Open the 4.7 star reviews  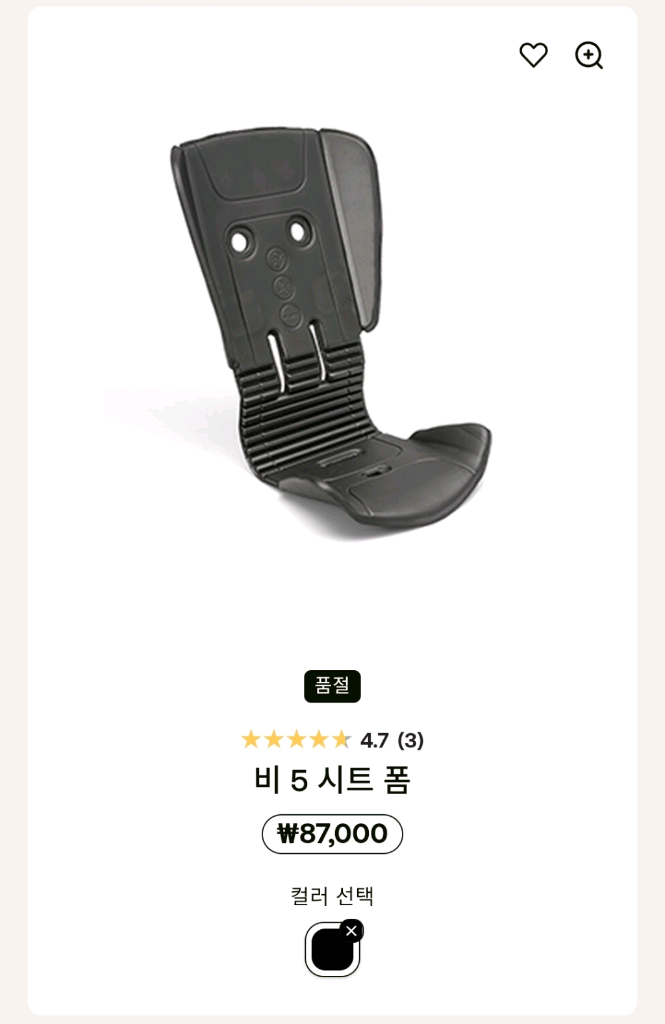pos(332,740)
